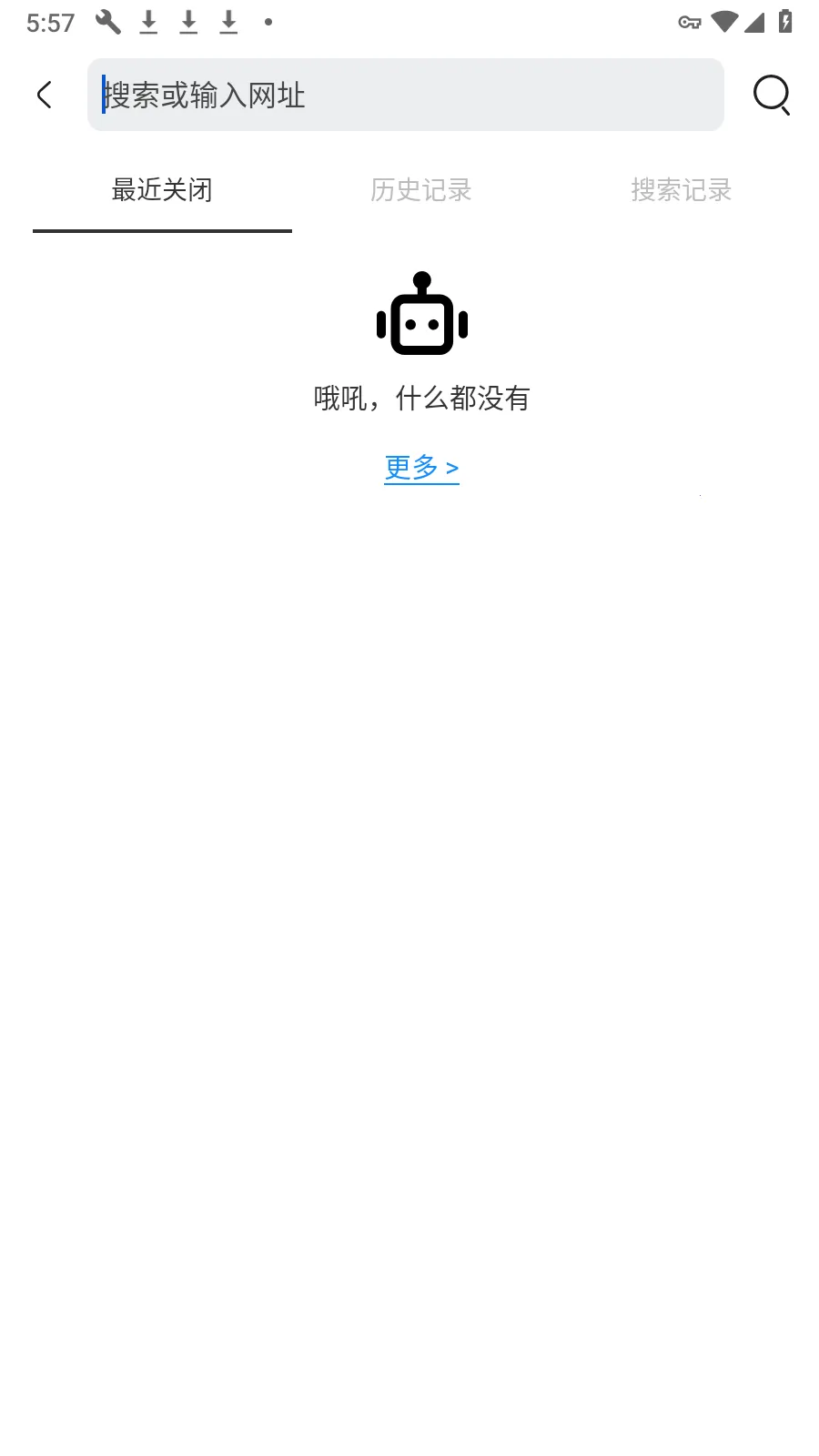The height and width of the screenshot is (1456, 819).
Task: Click the search or URL input field
Action: (406, 95)
